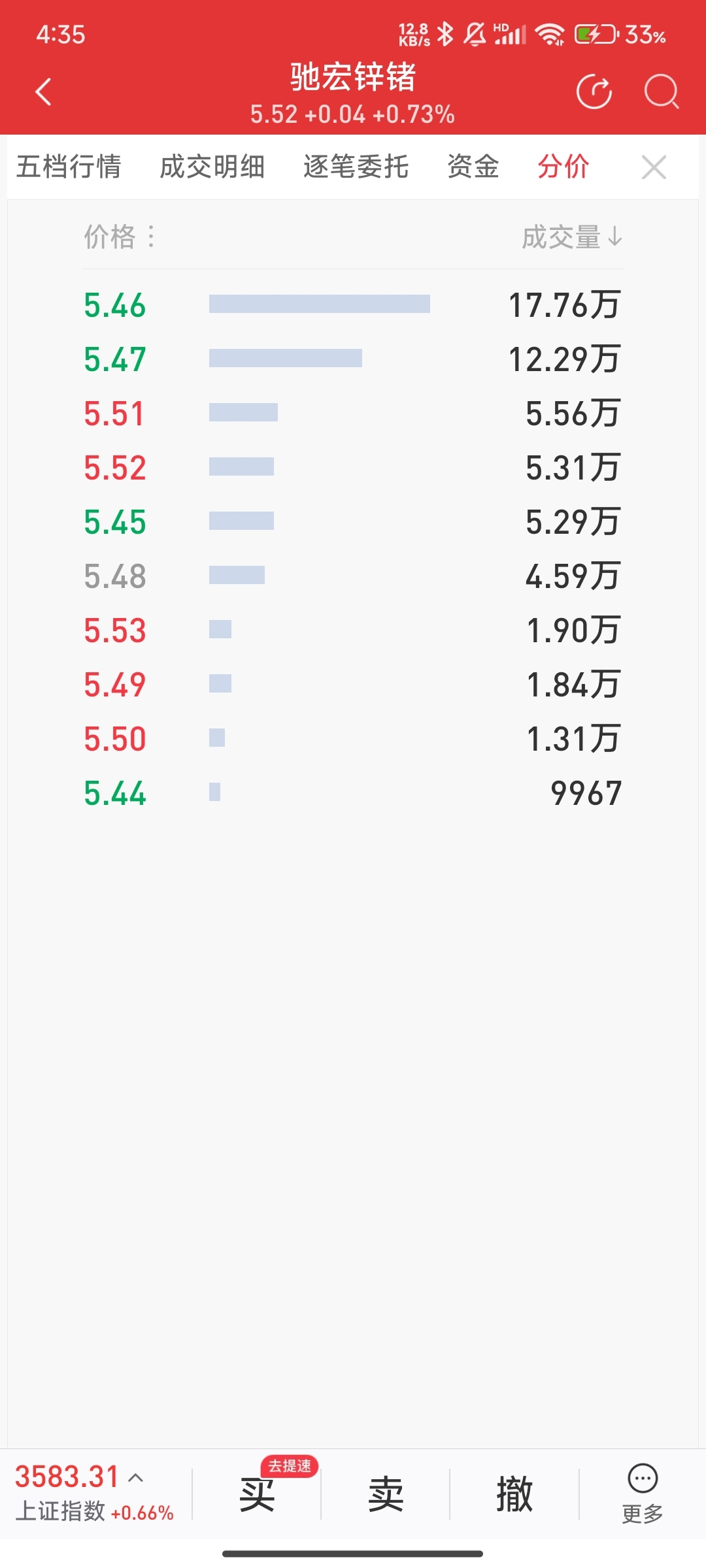This screenshot has width=706, height=1568.
Task: Expand the 上证指数 index bar
Action: click(95, 1494)
